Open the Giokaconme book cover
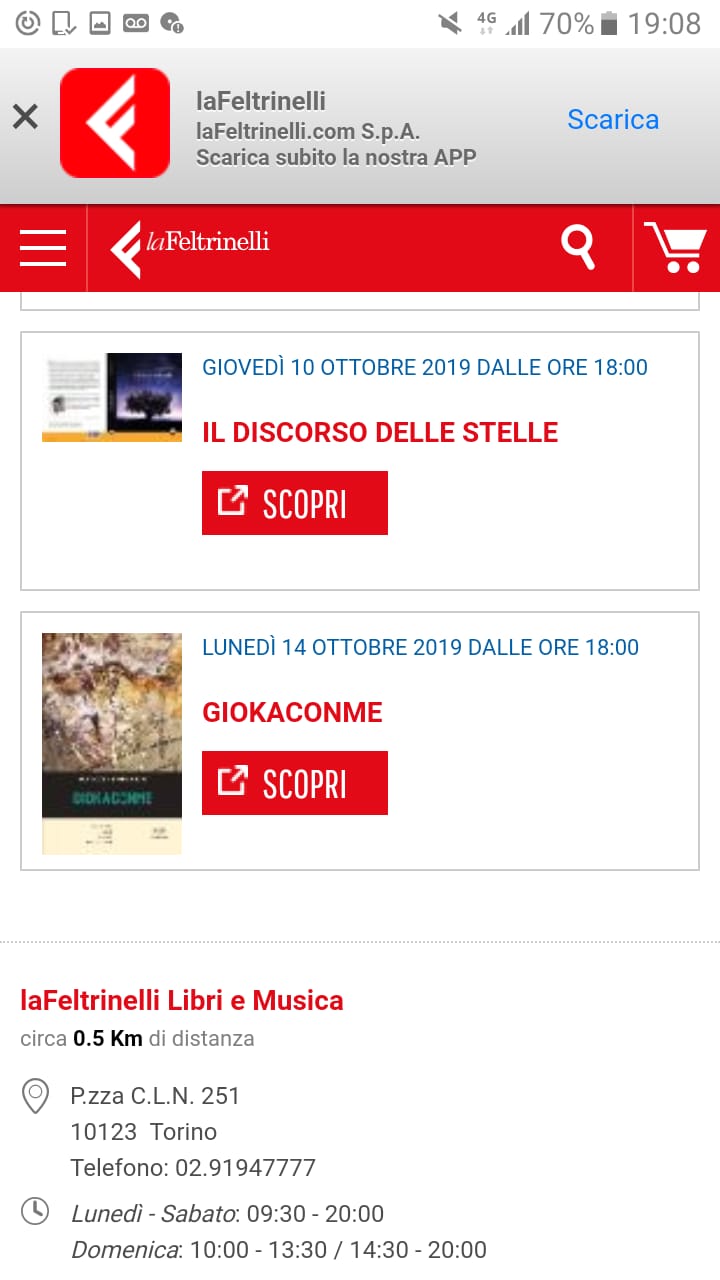This screenshot has height=1280, width=720. (112, 743)
